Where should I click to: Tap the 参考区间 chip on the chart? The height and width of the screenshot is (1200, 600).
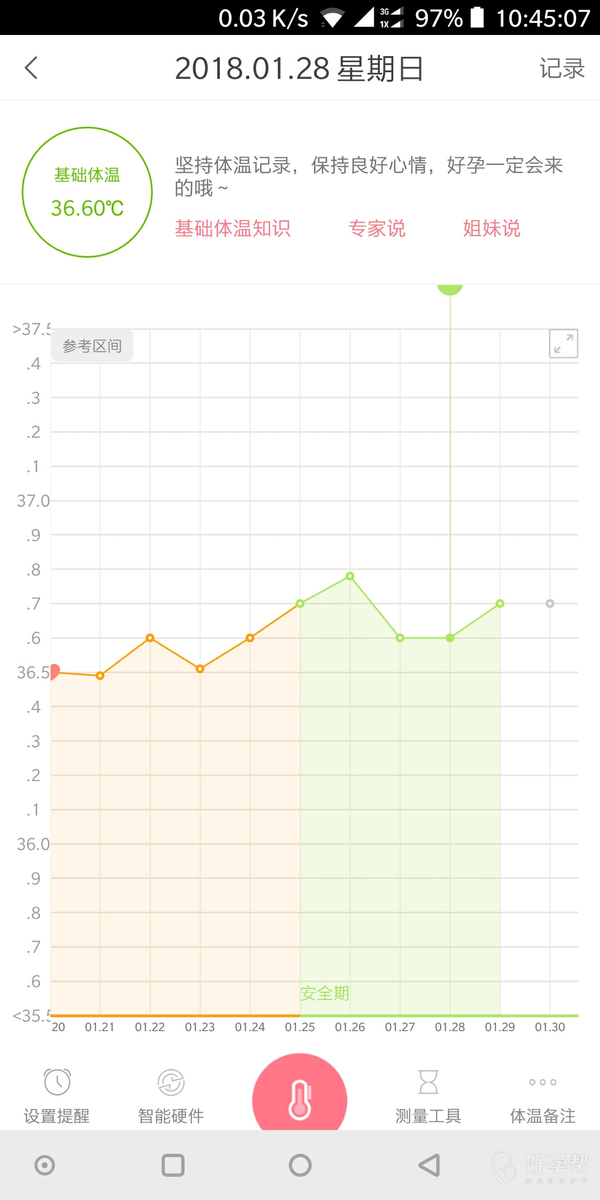92,346
